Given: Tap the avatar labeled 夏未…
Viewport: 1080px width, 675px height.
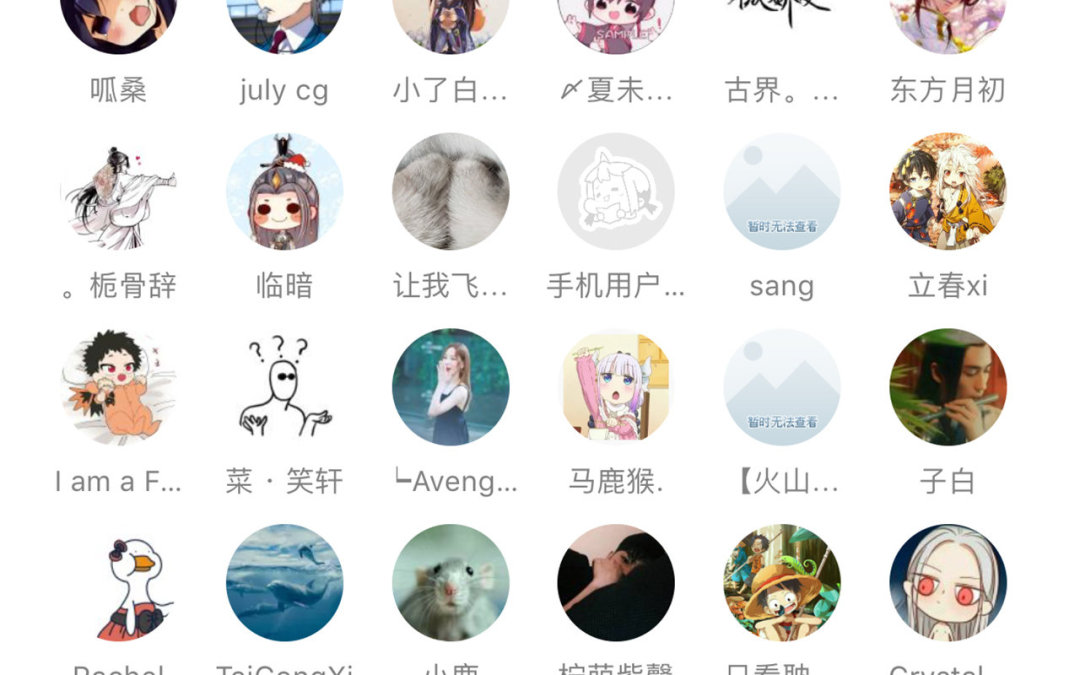Looking at the screenshot, I should (616, 20).
